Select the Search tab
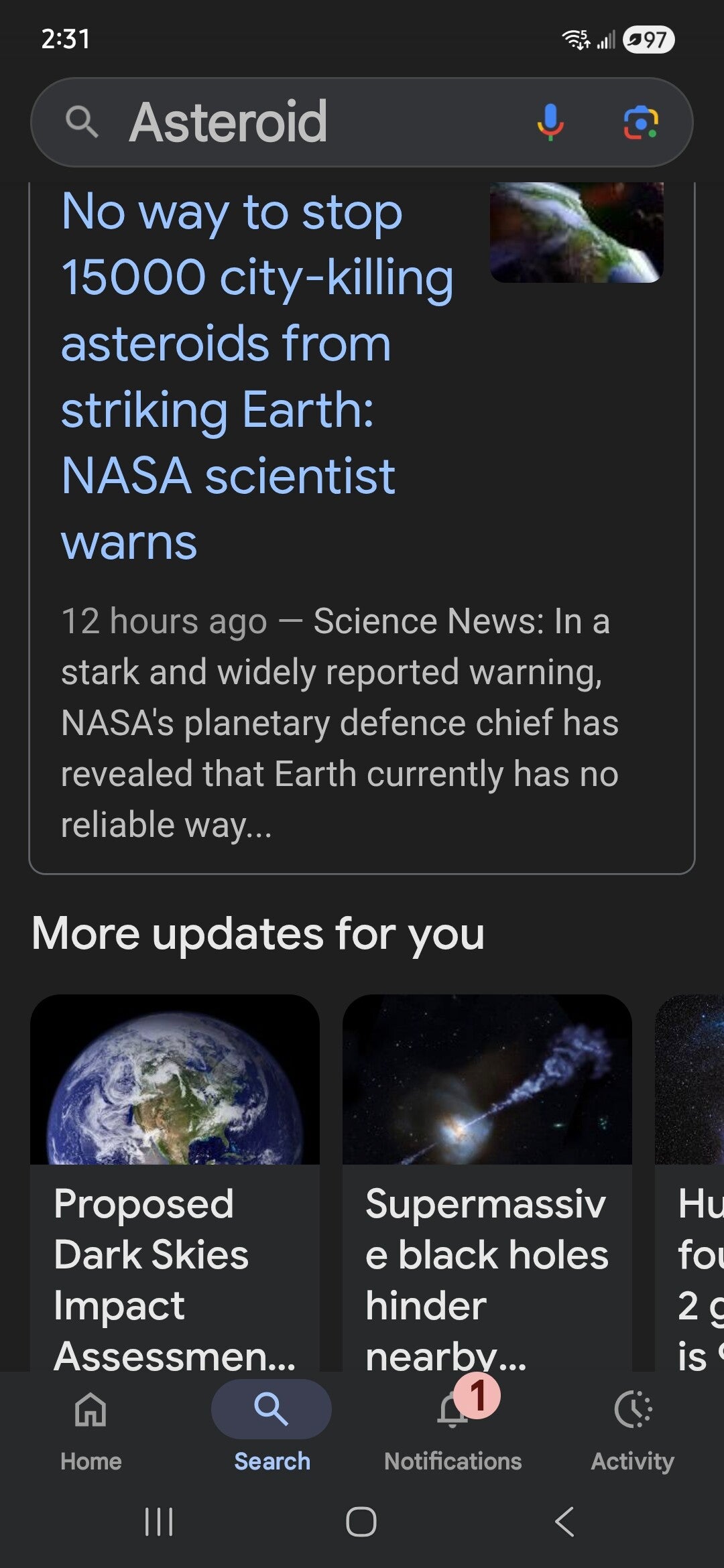Image resolution: width=724 pixels, height=1568 pixels. (271, 1424)
